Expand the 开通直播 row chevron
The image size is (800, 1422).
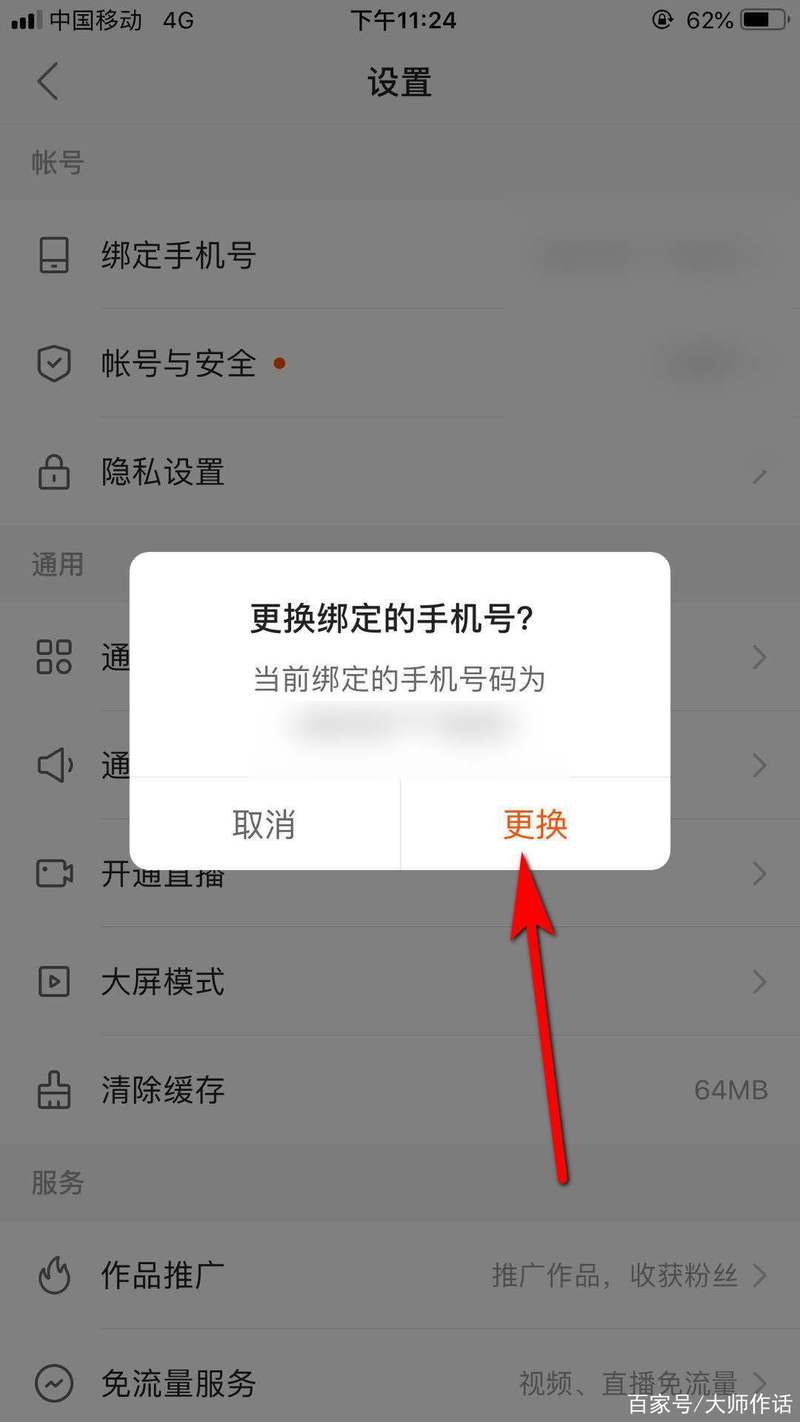758,873
